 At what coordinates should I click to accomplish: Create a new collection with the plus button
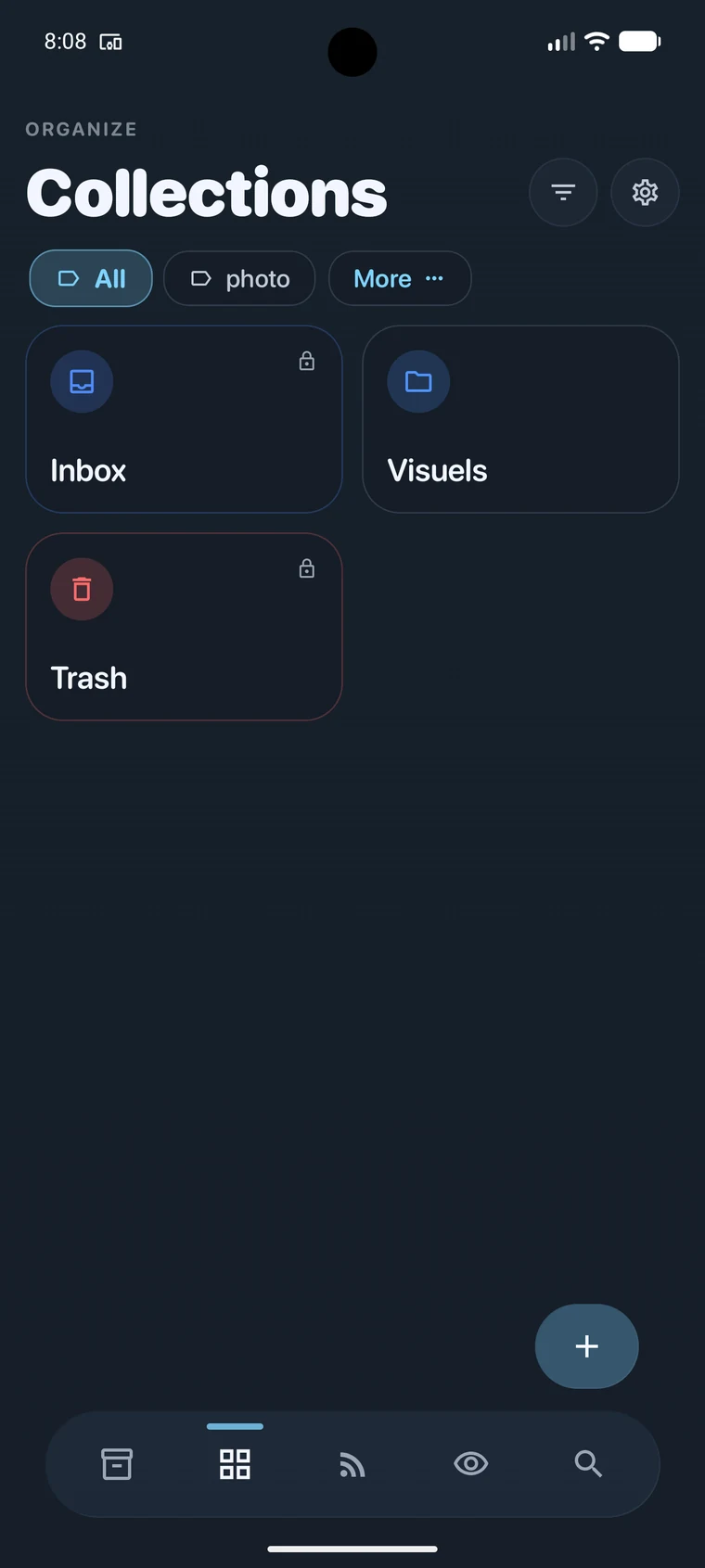586,1346
